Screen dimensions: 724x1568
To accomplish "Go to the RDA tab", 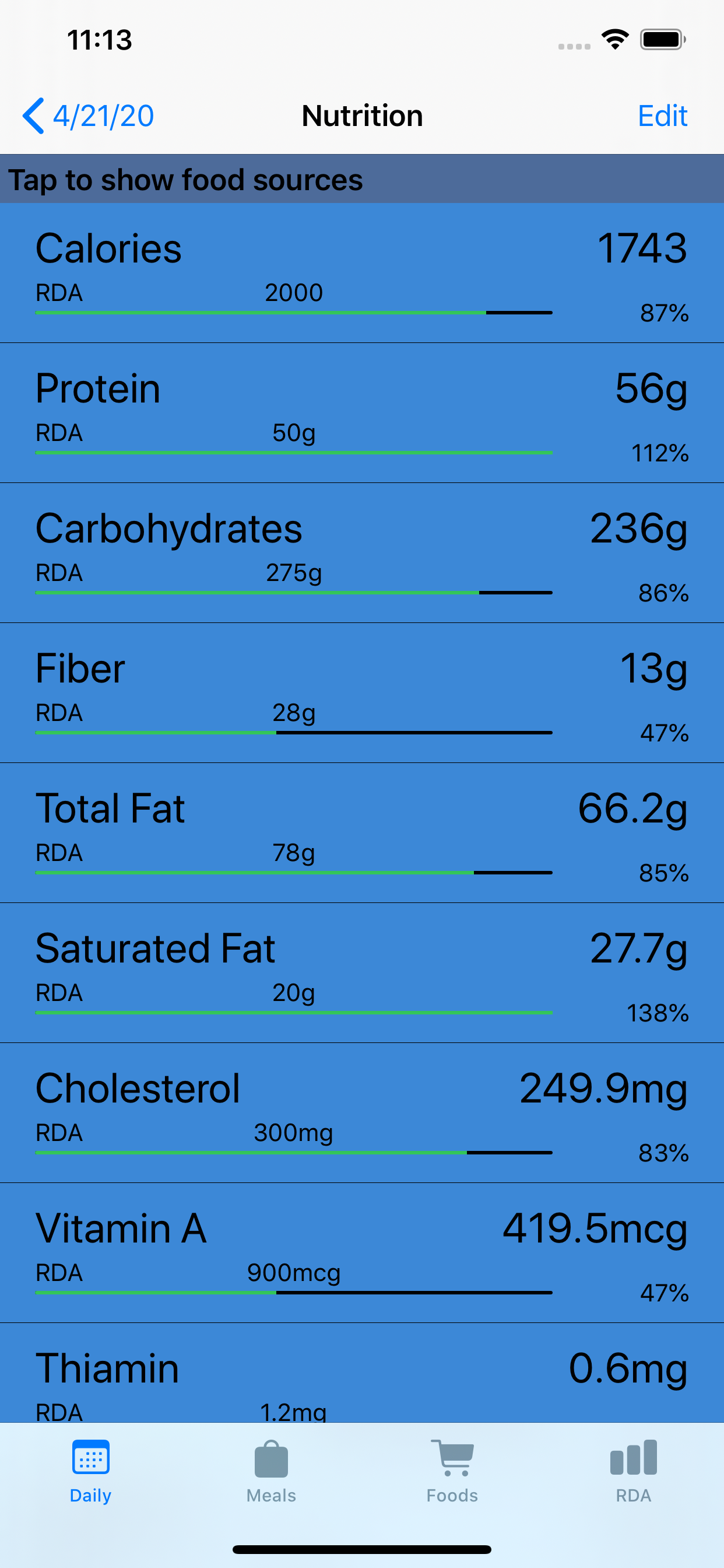I will click(x=633, y=1471).
